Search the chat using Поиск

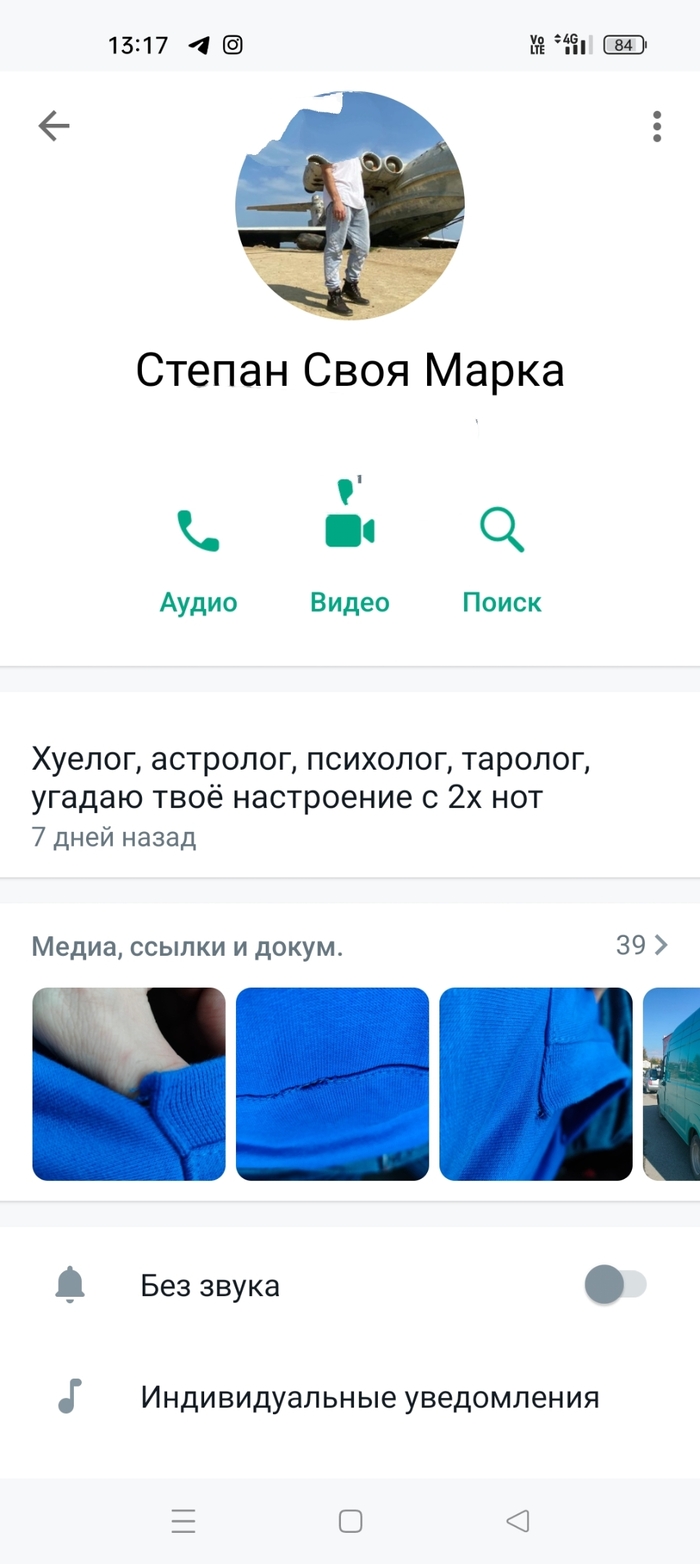pyautogui.click(x=502, y=556)
